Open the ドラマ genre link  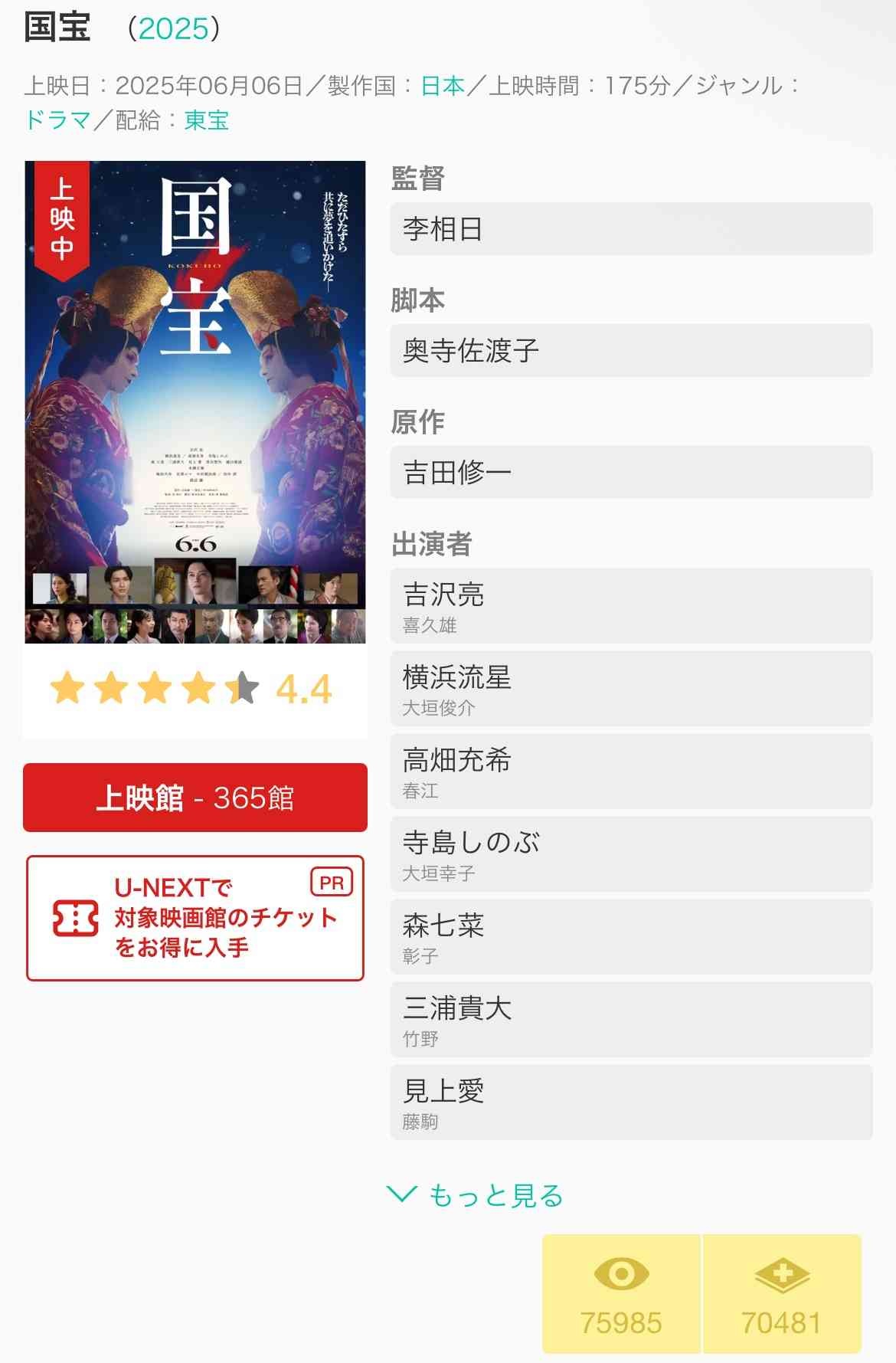[57, 120]
